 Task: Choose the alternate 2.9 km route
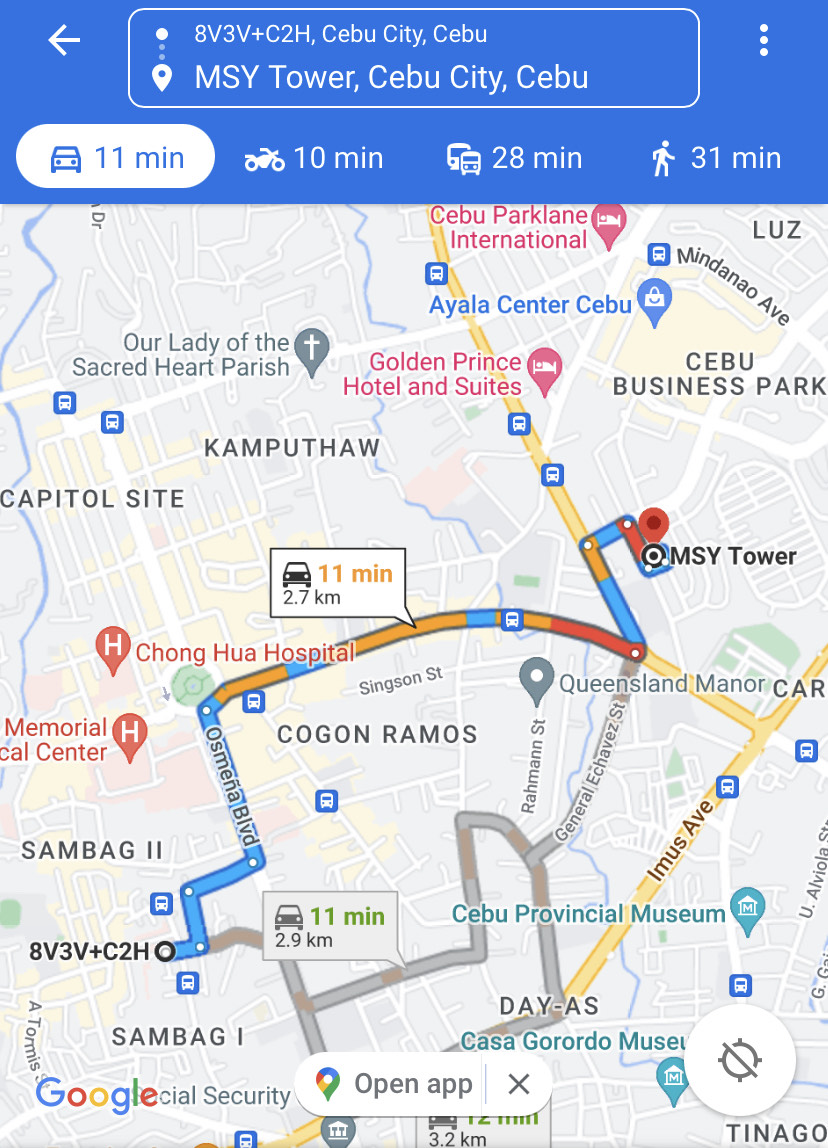tap(330, 926)
